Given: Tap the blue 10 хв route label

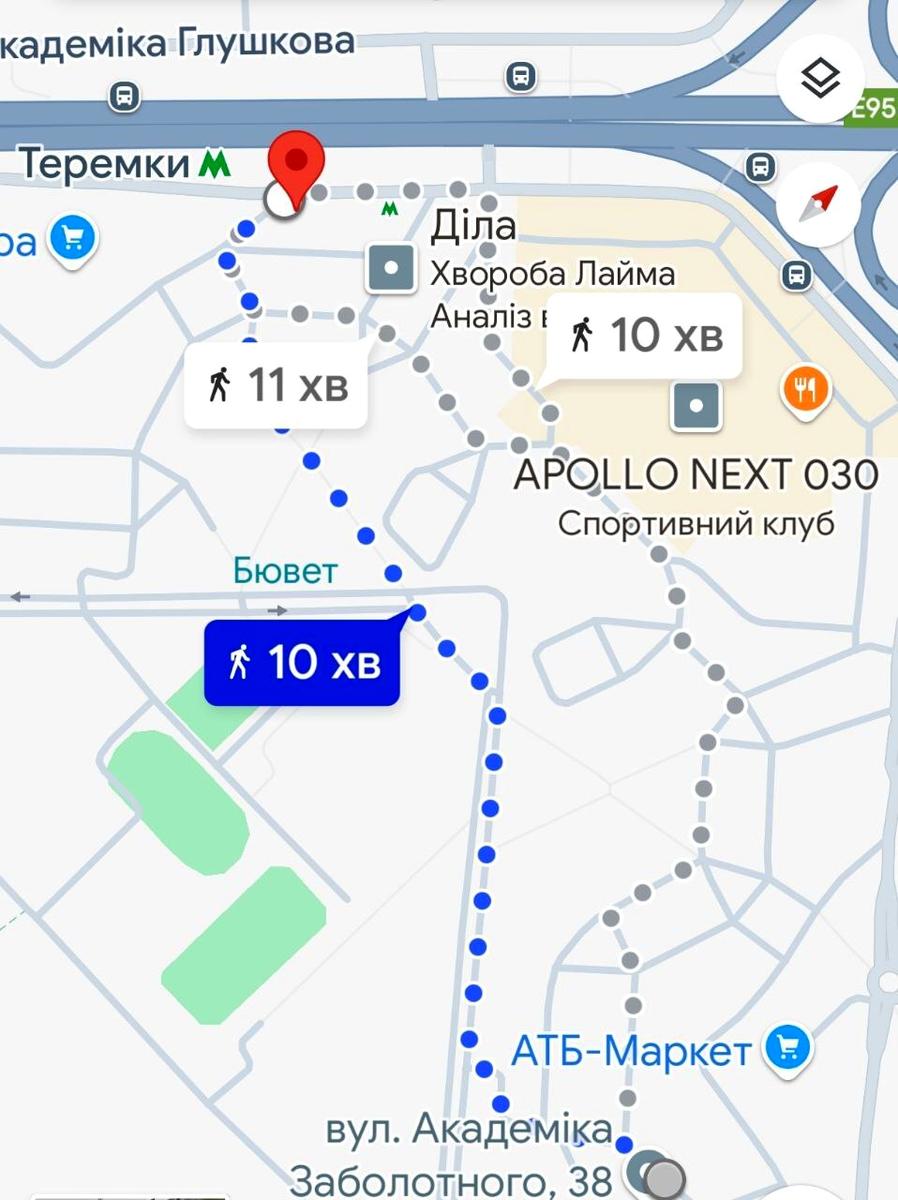Looking at the screenshot, I should pyautogui.click(x=302, y=662).
